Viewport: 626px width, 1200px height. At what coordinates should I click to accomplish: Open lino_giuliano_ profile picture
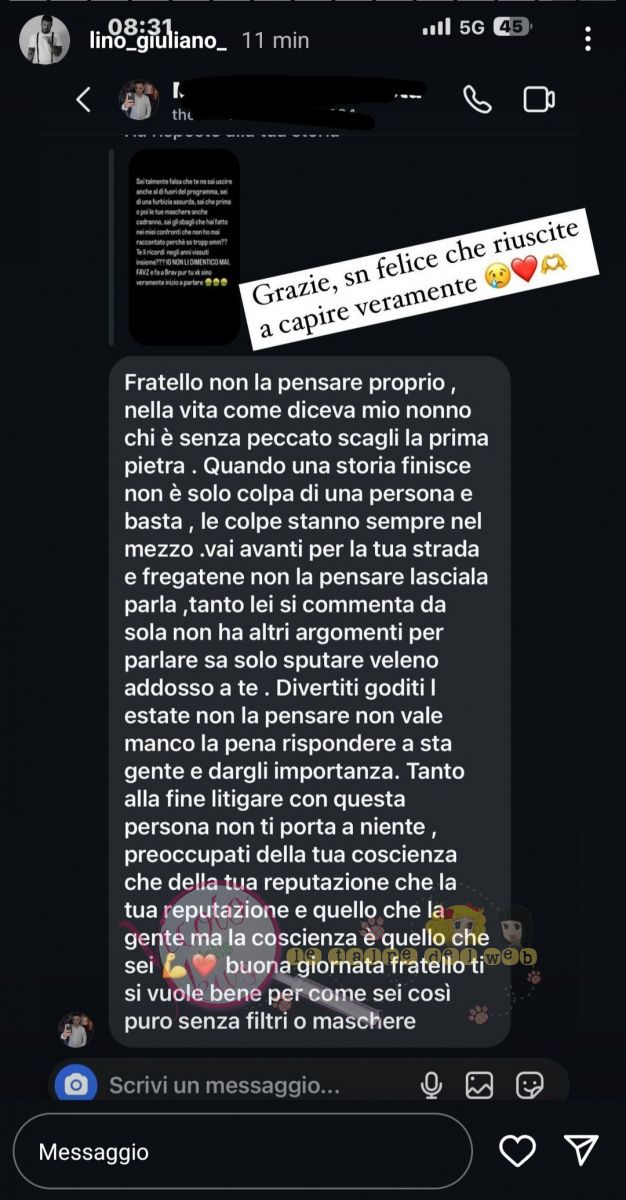pos(45,41)
